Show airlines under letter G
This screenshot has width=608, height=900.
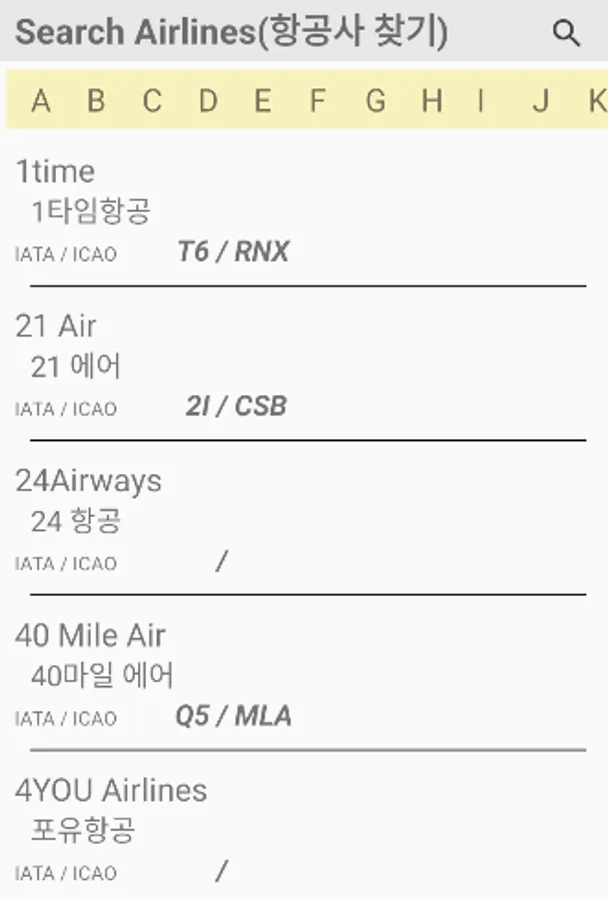tap(375, 100)
